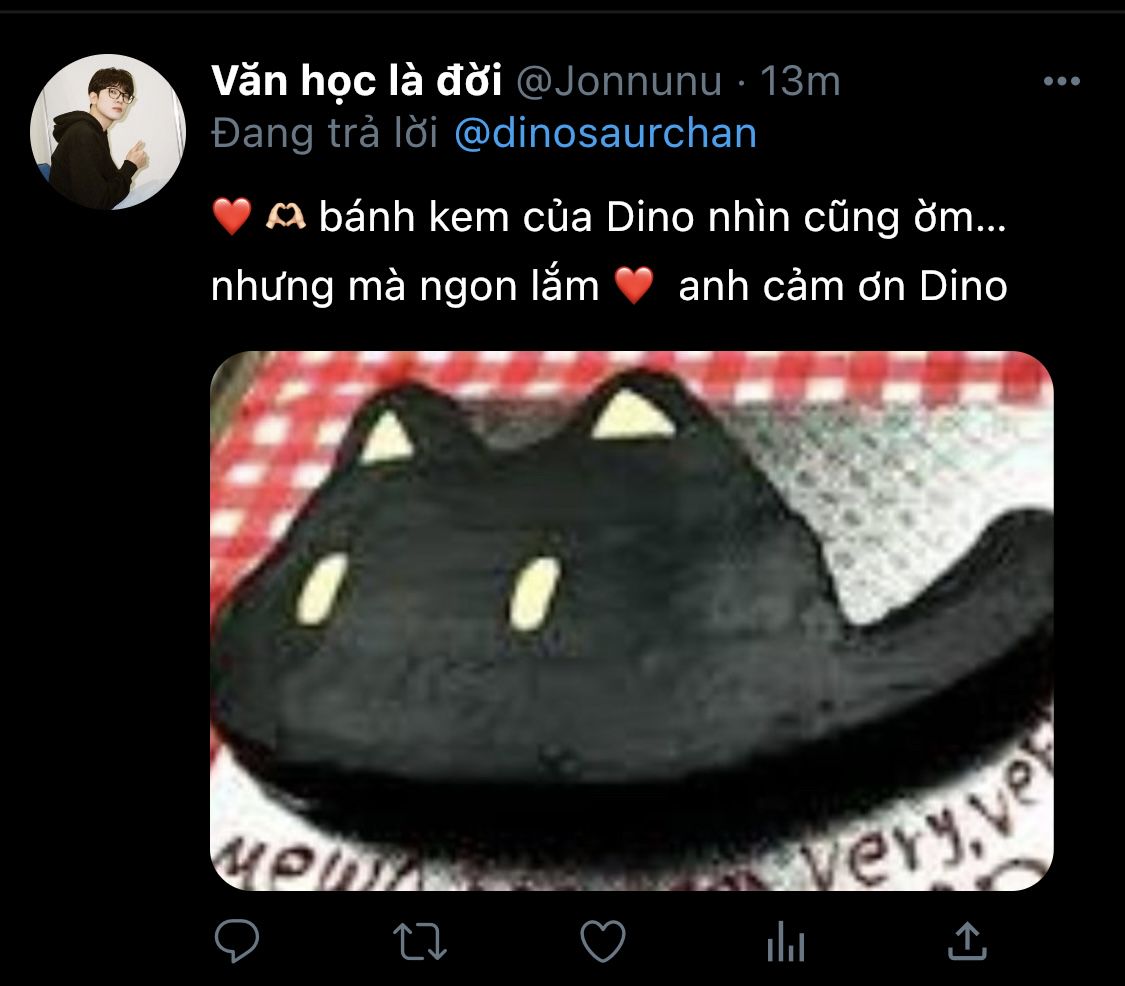Retweet this post
The width and height of the screenshot is (1125, 986).
click(x=420, y=941)
